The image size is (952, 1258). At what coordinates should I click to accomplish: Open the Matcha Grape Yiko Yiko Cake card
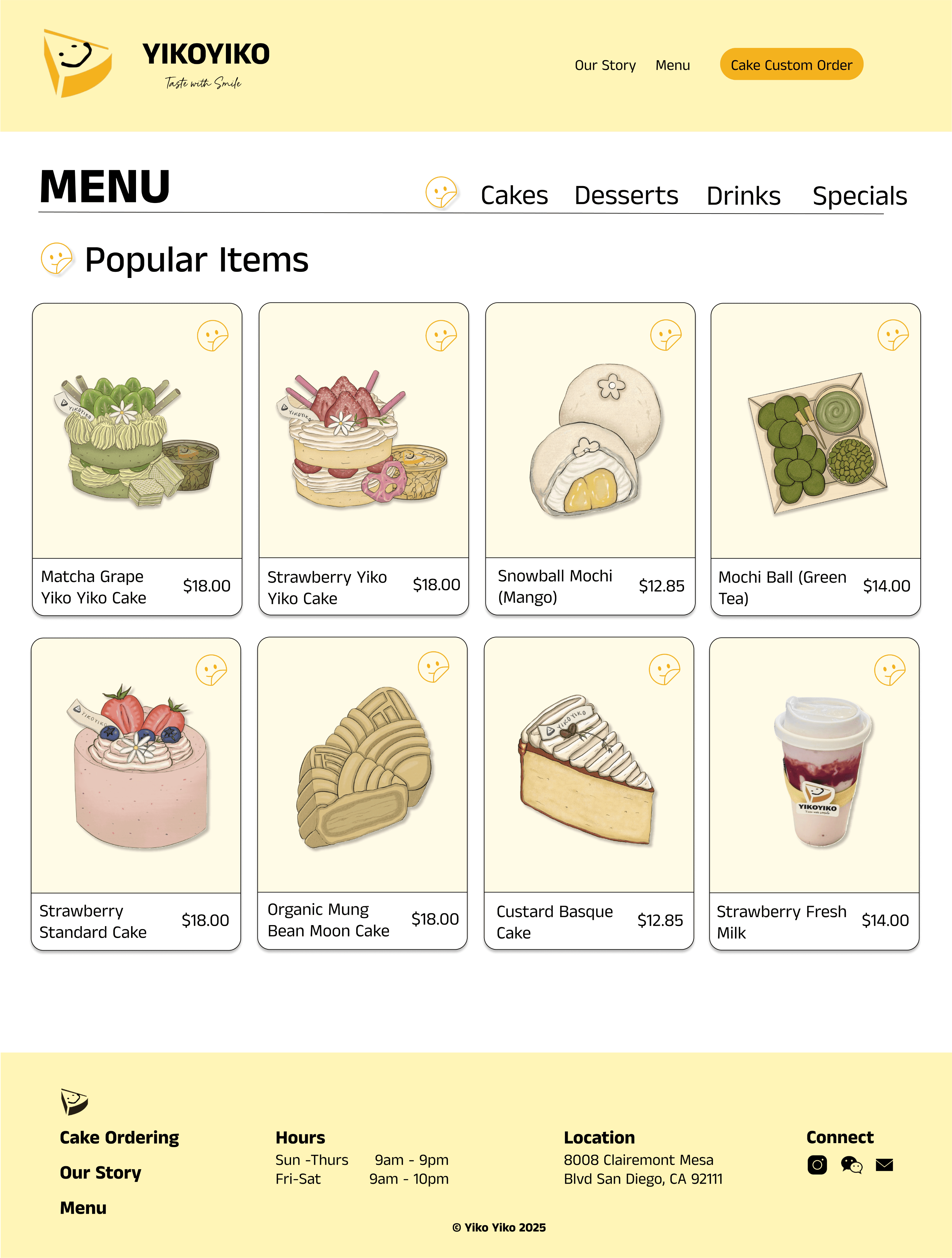pos(137,459)
